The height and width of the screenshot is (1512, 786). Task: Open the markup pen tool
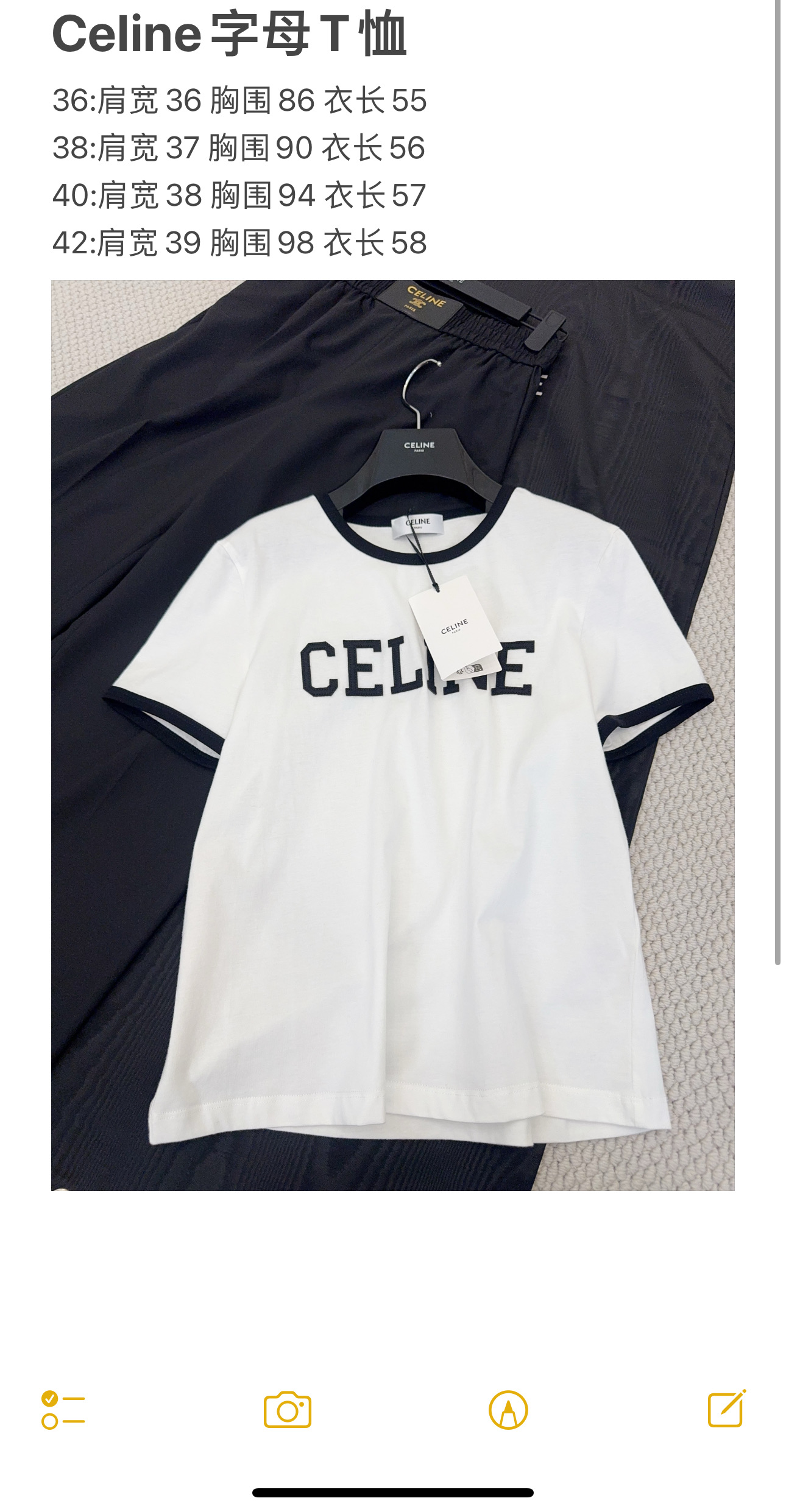tap(508, 1410)
